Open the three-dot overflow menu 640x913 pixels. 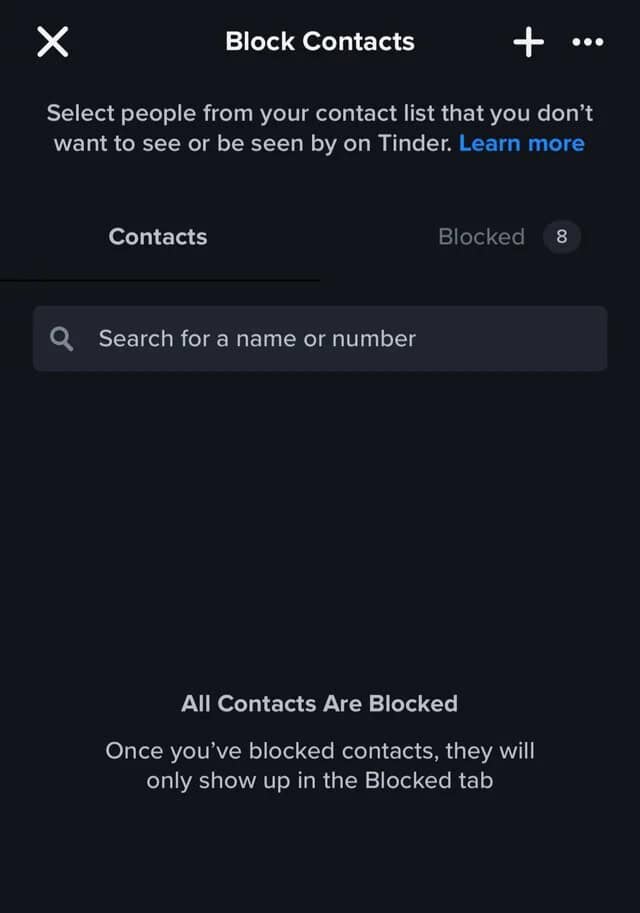tap(587, 42)
